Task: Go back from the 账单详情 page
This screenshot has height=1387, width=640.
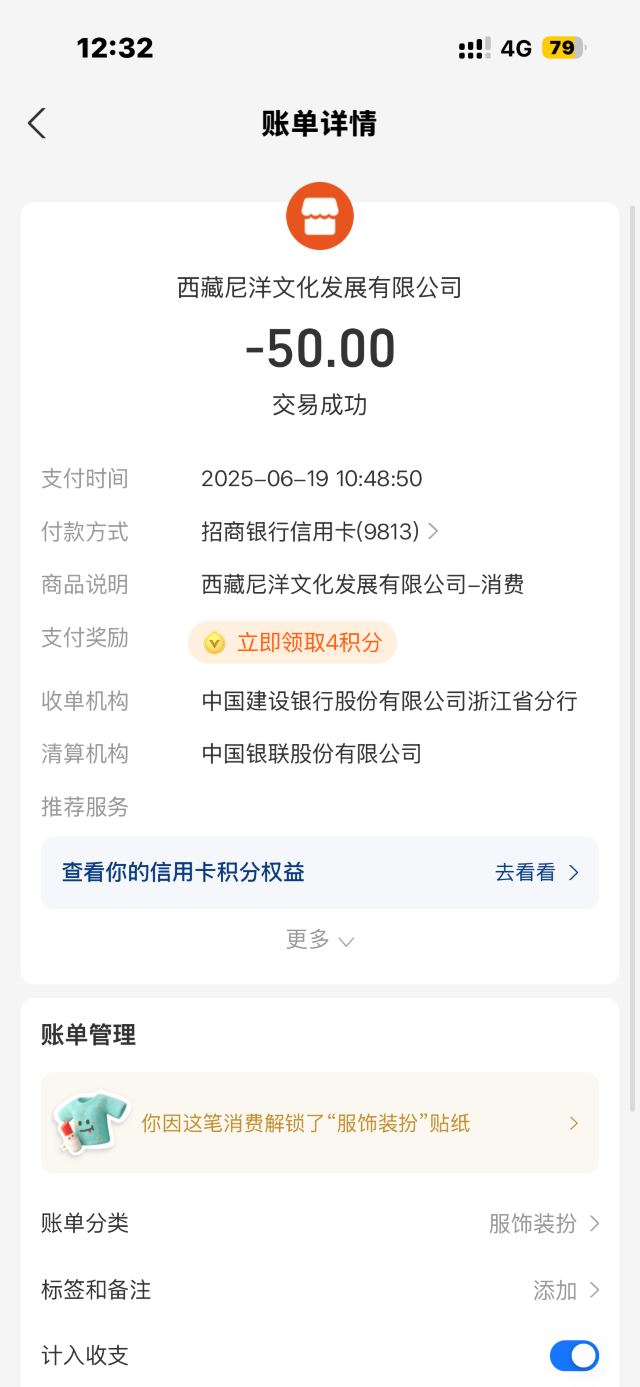Action: click(37, 124)
